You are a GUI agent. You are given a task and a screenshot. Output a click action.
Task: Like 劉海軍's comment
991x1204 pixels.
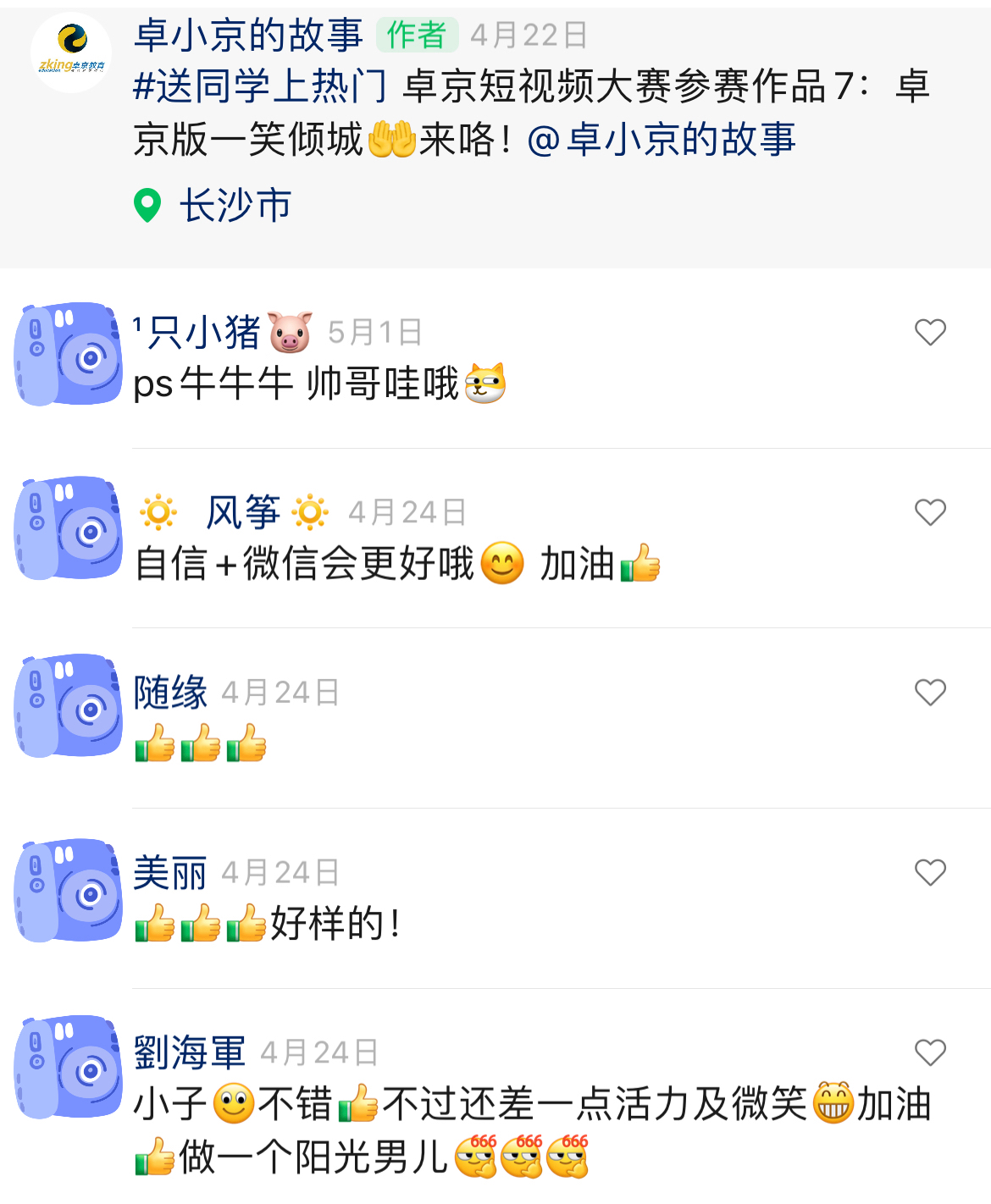[x=930, y=1052]
